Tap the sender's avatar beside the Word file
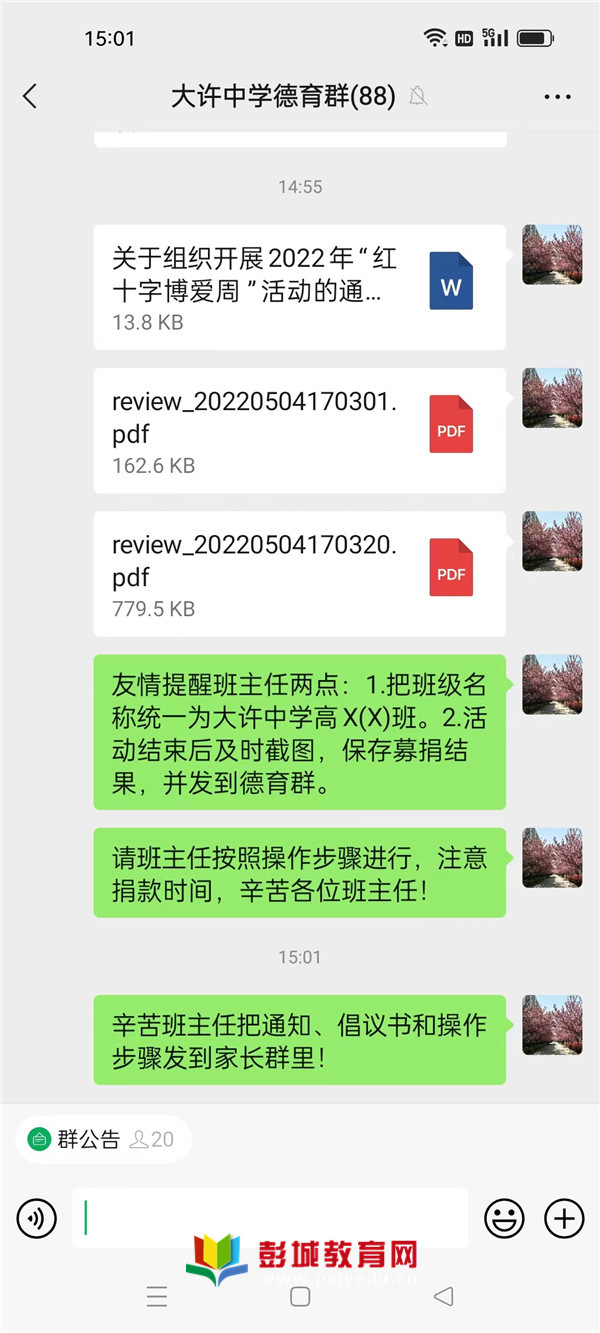Screen dimensions: 600x1333 coord(552,254)
